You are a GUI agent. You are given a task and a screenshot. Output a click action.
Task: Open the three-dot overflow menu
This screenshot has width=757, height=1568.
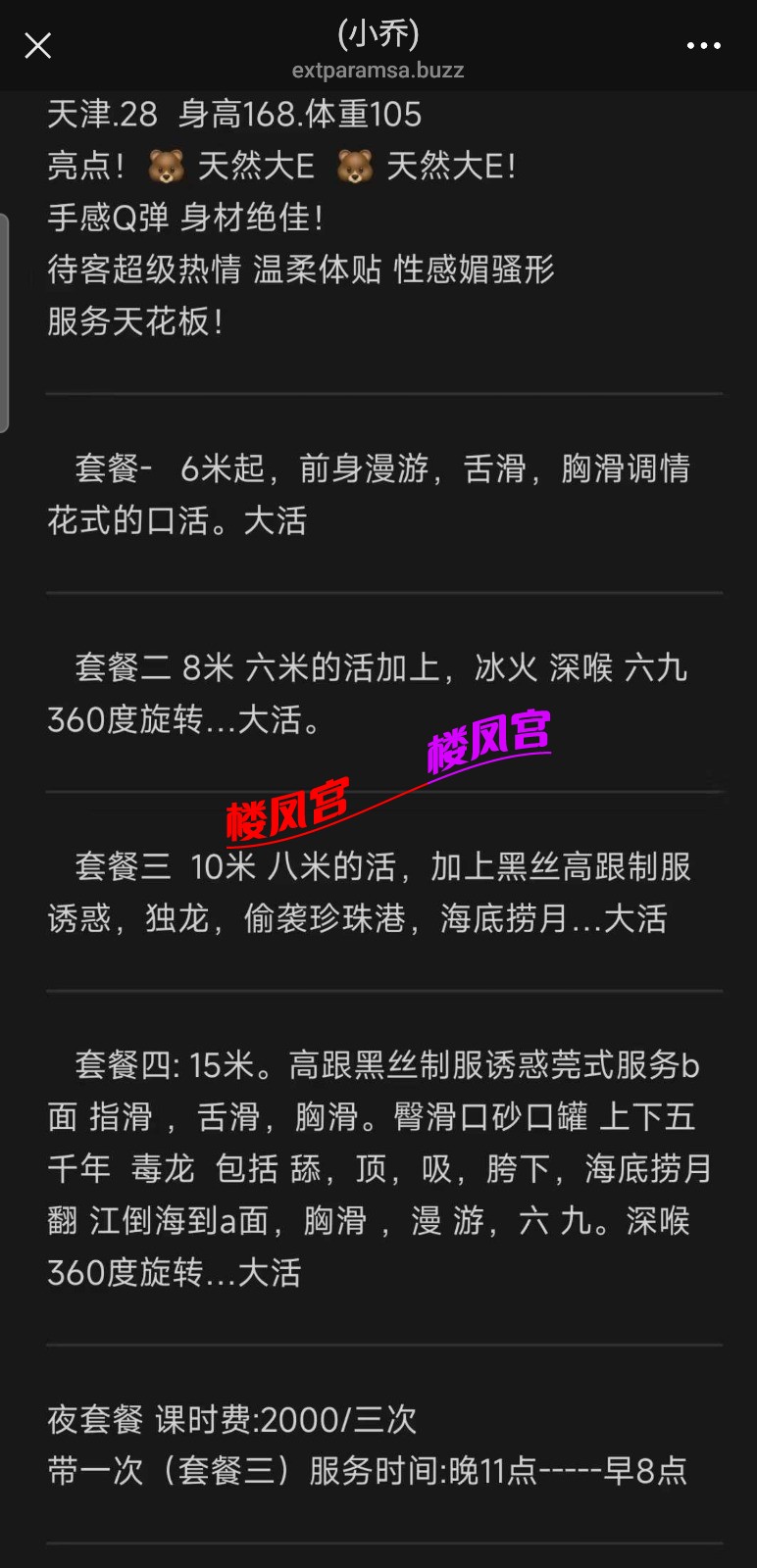point(703,46)
